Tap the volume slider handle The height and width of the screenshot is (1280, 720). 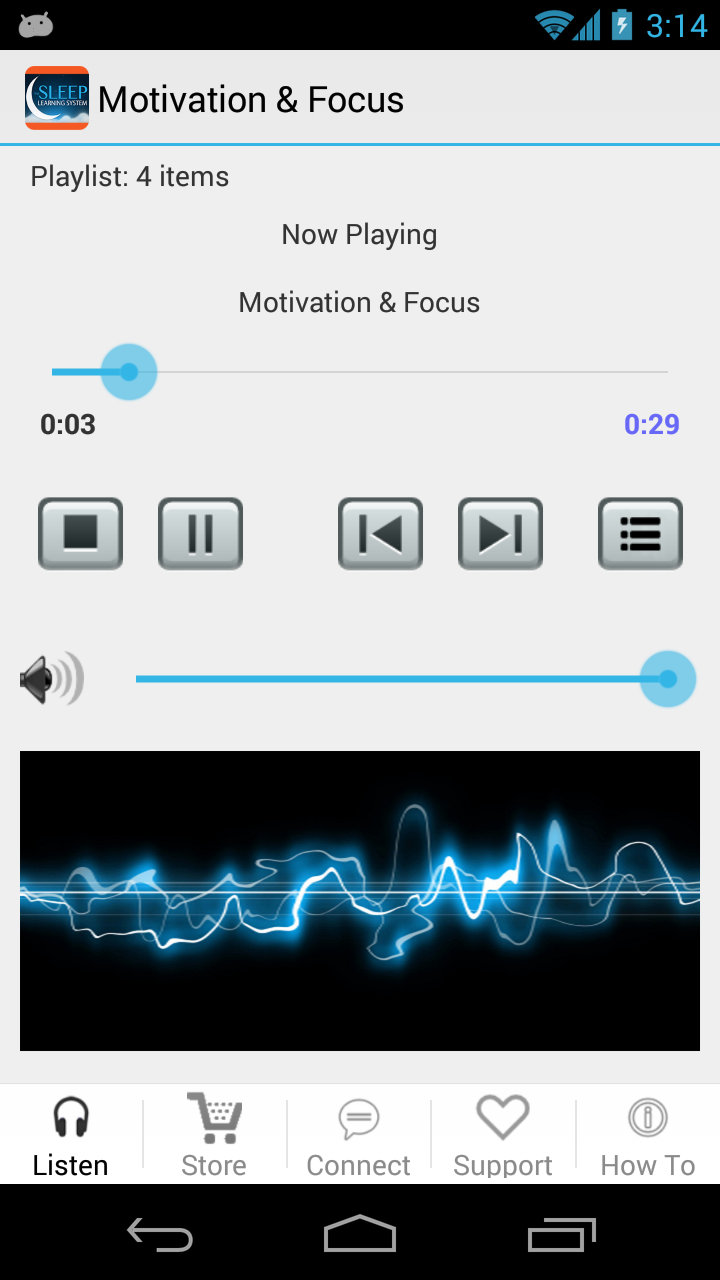[667, 678]
